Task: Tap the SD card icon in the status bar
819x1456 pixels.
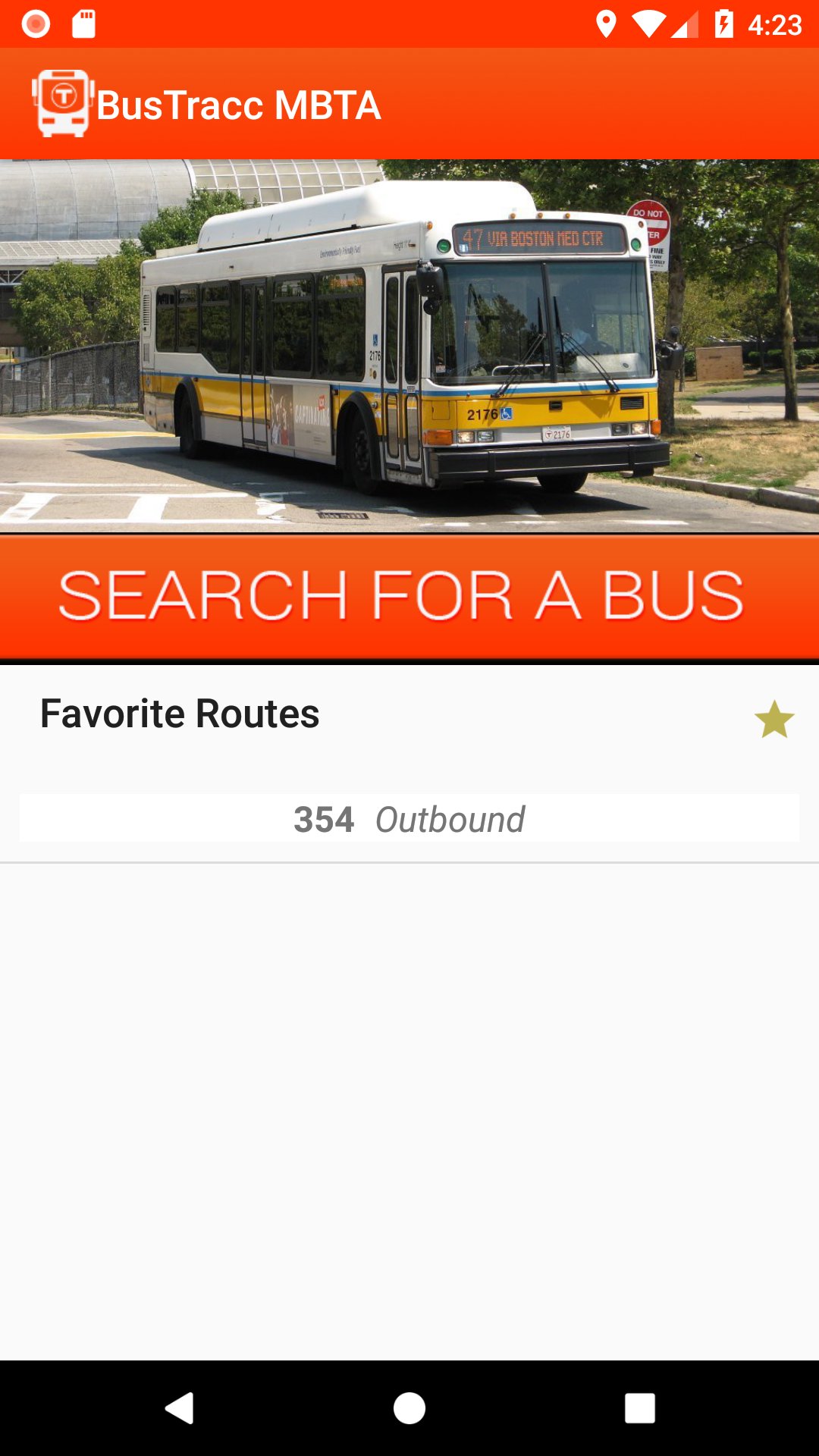Action: pyautogui.click(x=83, y=23)
